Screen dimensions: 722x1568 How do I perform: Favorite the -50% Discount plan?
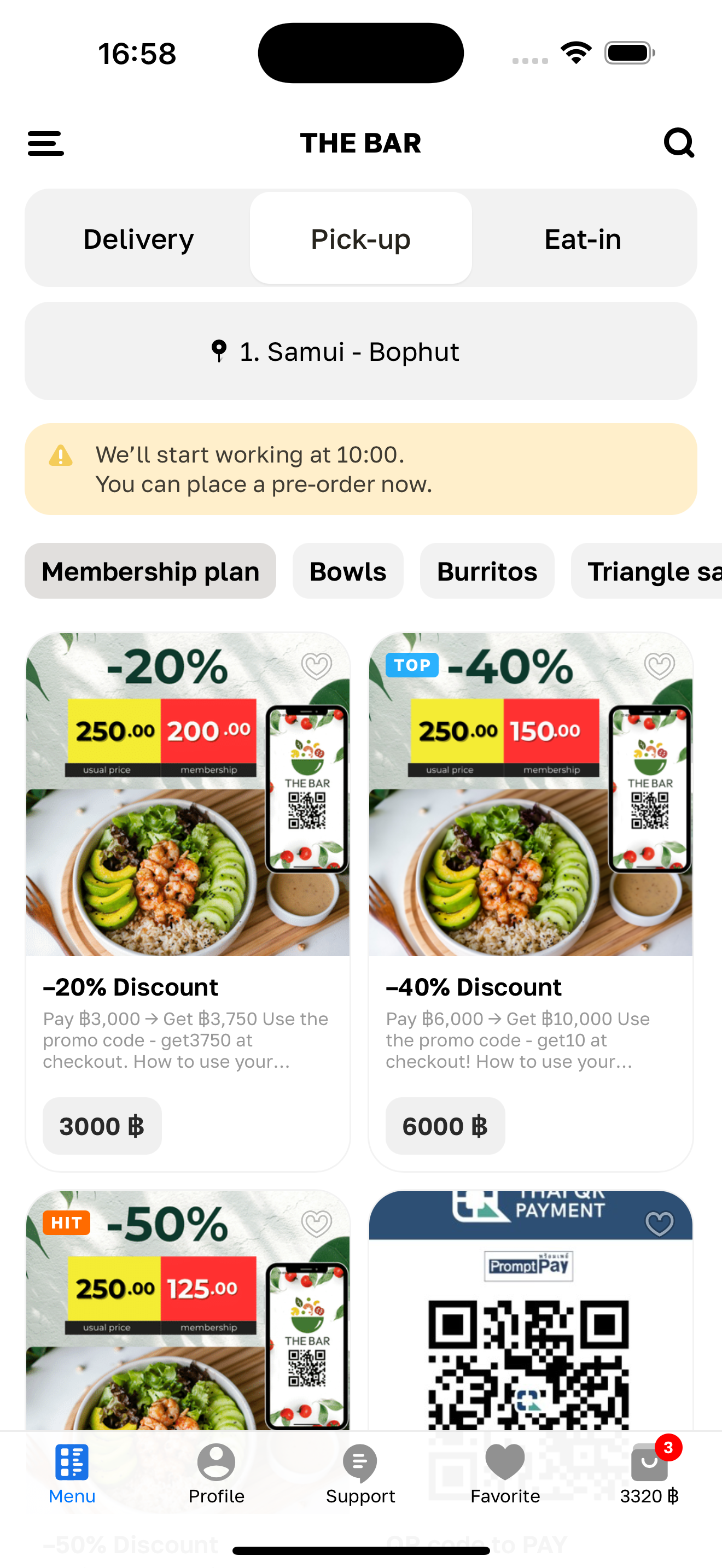click(317, 1224)
